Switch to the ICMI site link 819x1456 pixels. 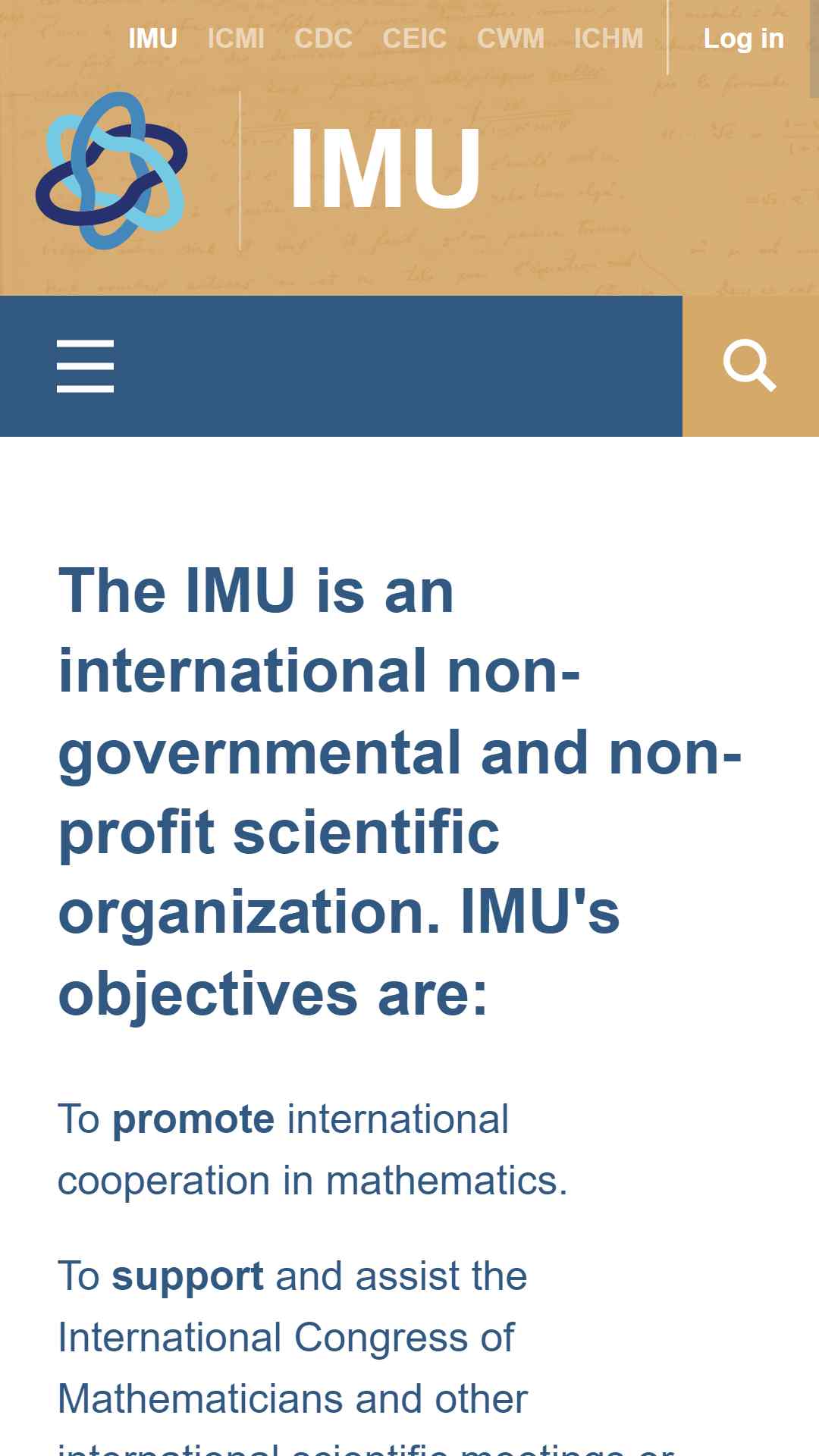236,38
